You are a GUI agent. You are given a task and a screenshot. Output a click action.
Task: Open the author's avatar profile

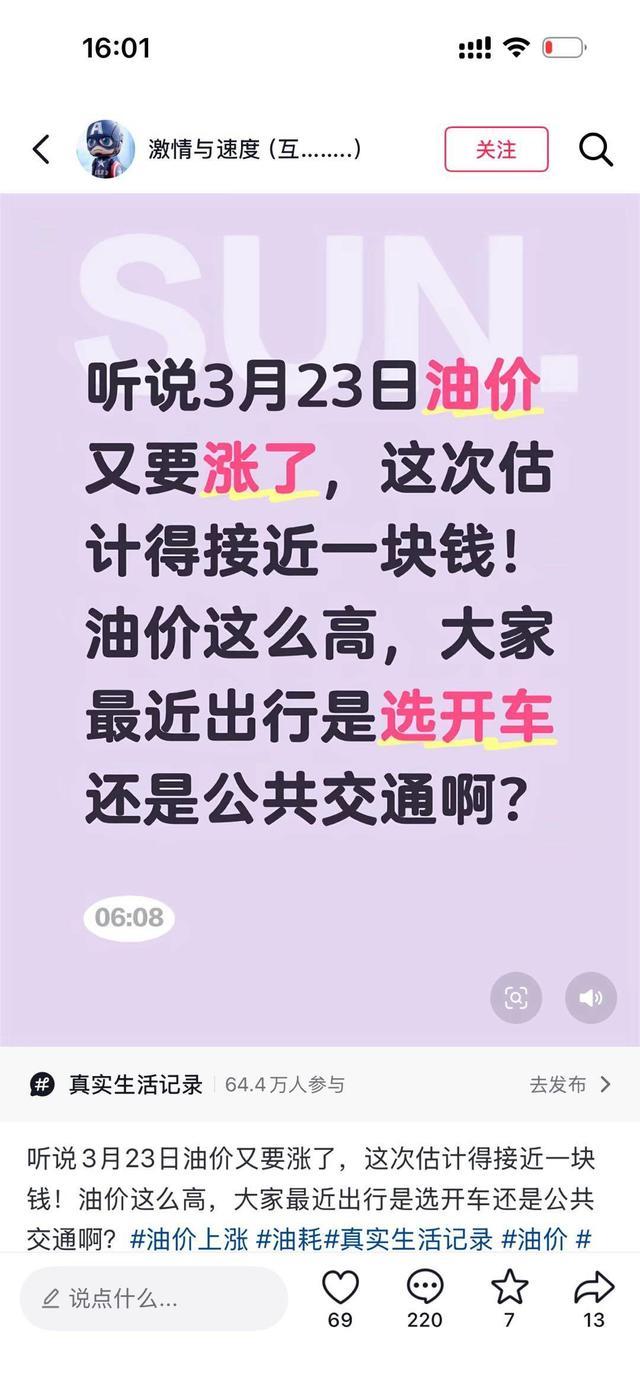pyautogui.click(x=105, y=150)
